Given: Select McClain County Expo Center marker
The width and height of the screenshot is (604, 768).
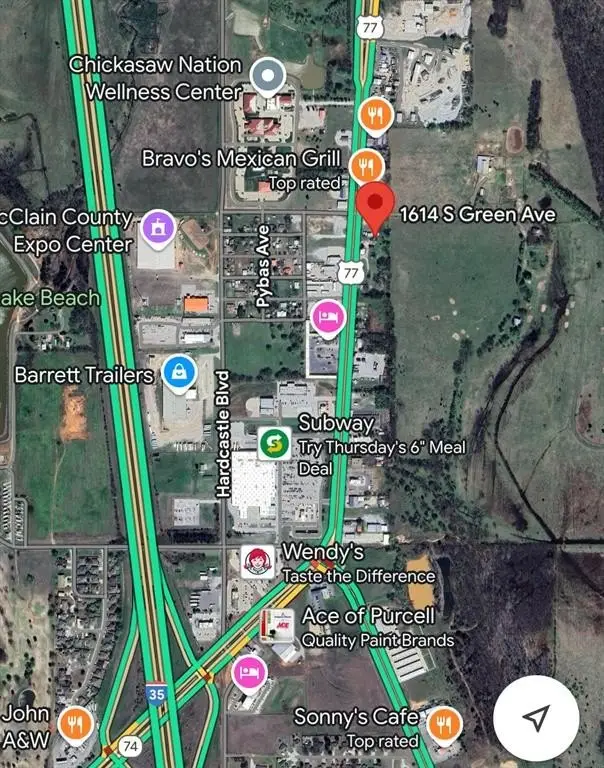Looking at the screenshot, I should (157, 228).
